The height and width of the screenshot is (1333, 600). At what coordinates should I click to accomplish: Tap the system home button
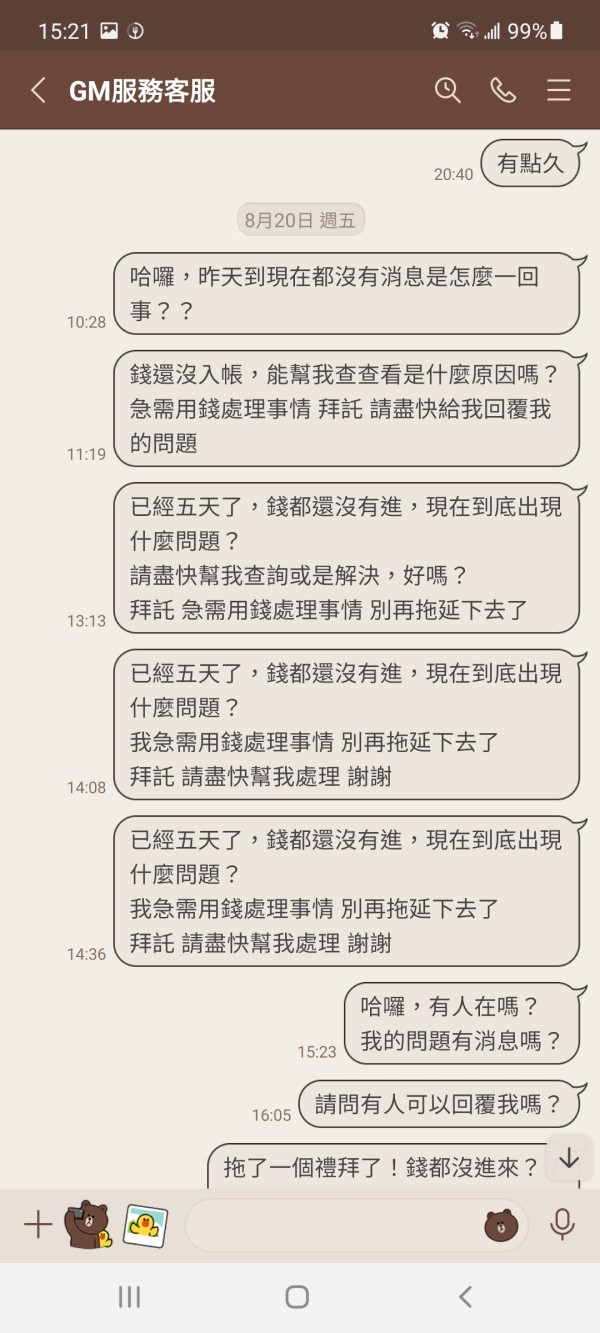coord(297,1297)
